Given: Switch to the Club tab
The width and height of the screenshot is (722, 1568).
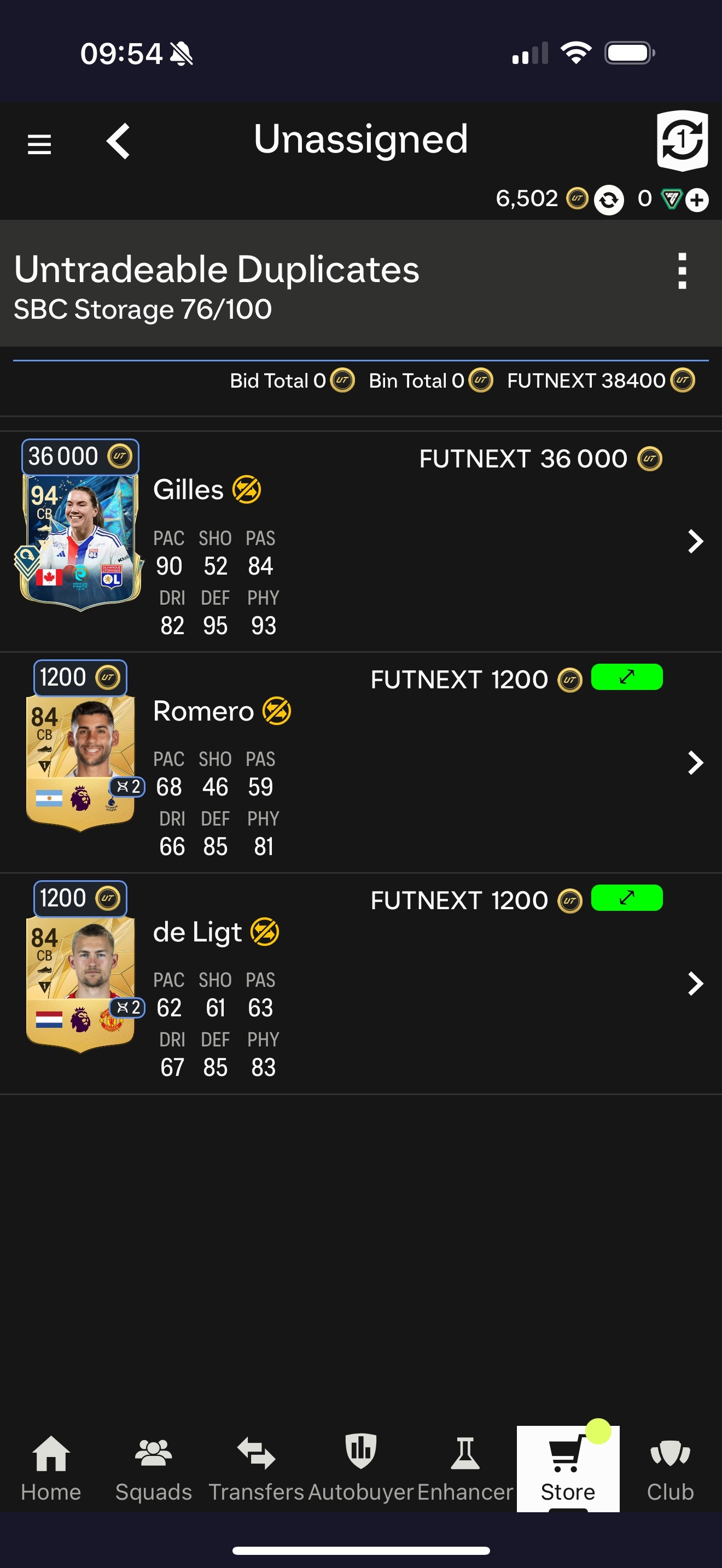Looking at the screenshot, I should 669,1468.
